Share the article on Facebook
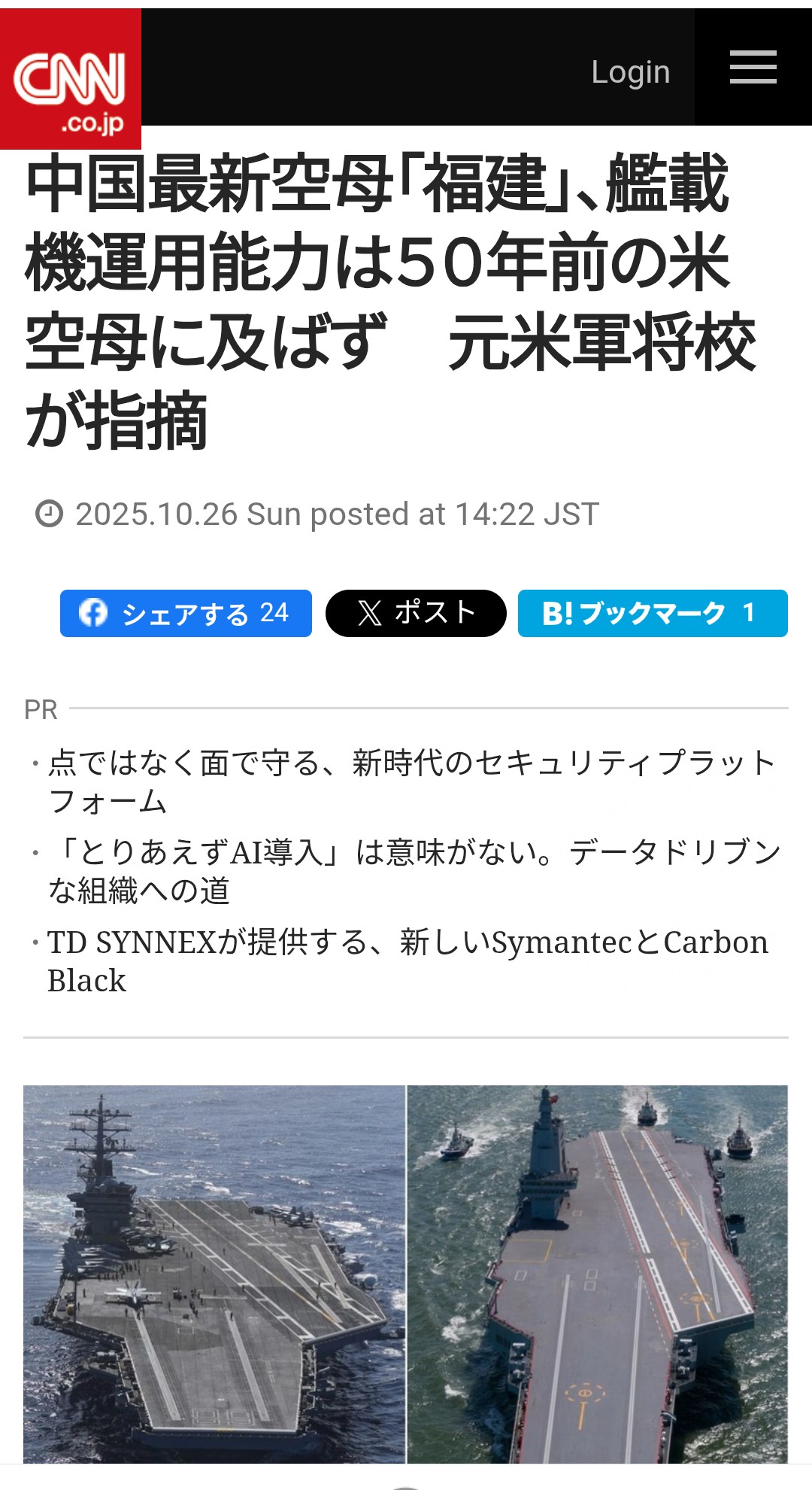The image size is (812, 1490). pyautogui.click(x=186, y=613)
